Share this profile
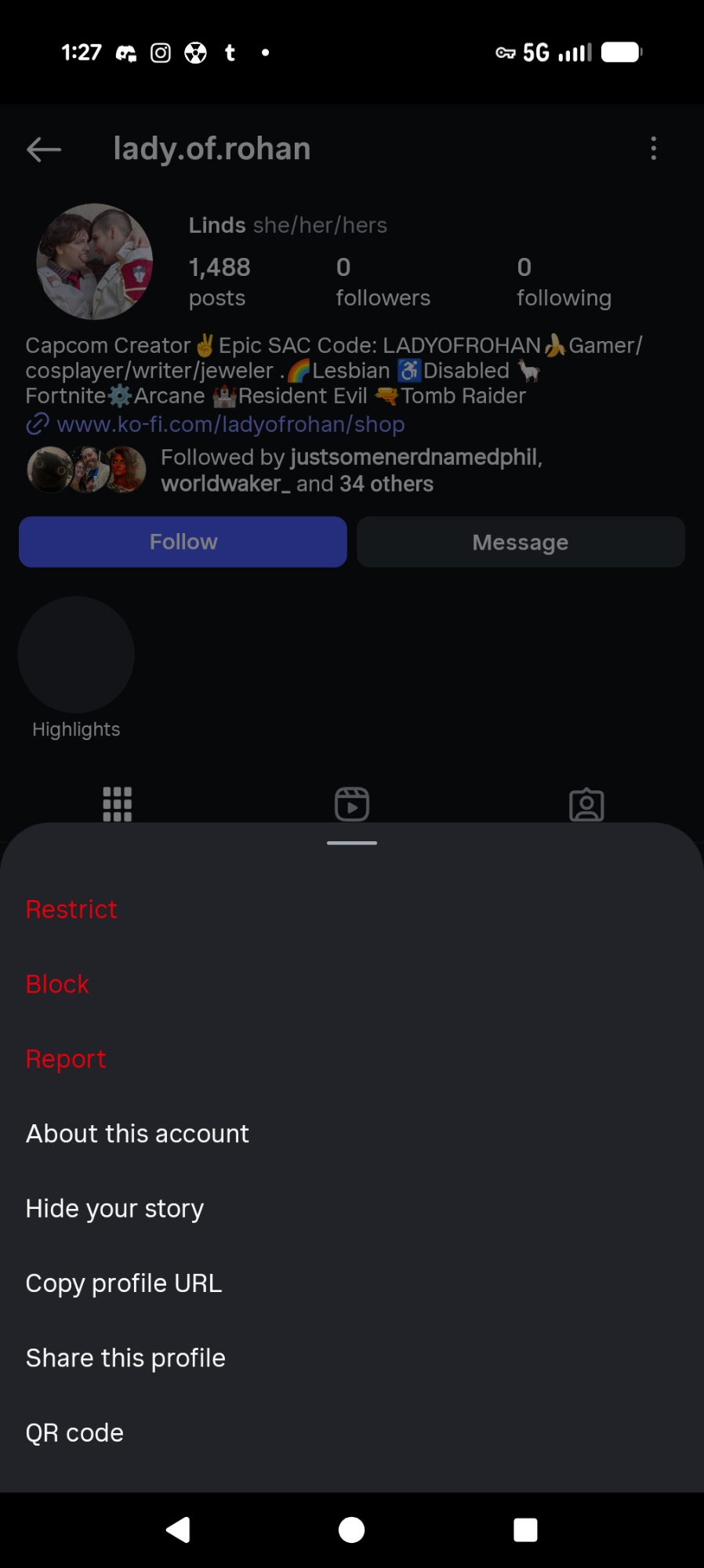Screen dimensions: 704x1568 click(125, 1358)
